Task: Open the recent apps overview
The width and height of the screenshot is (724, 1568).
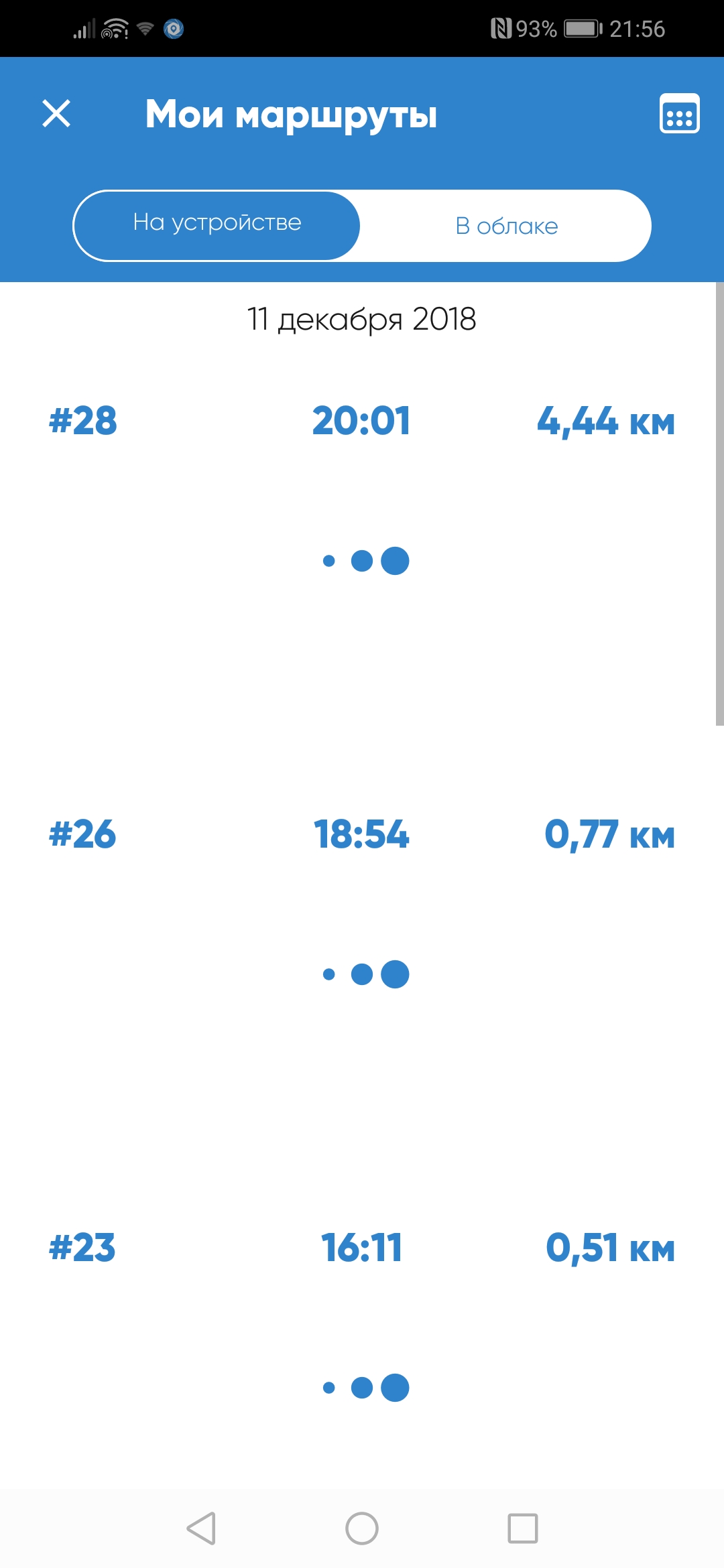Action: [x=523, y=1528]
